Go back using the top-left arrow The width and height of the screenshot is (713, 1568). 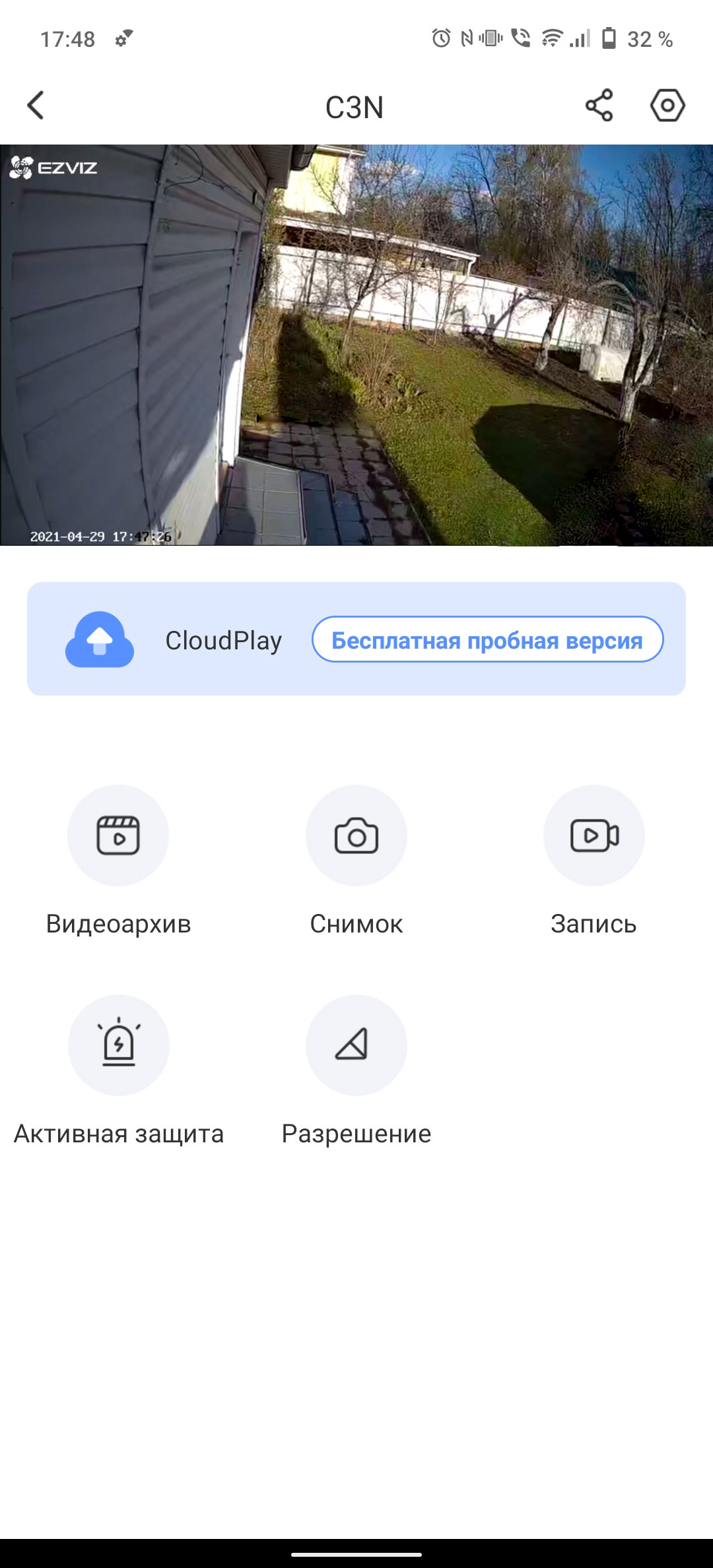pos(36,106)
